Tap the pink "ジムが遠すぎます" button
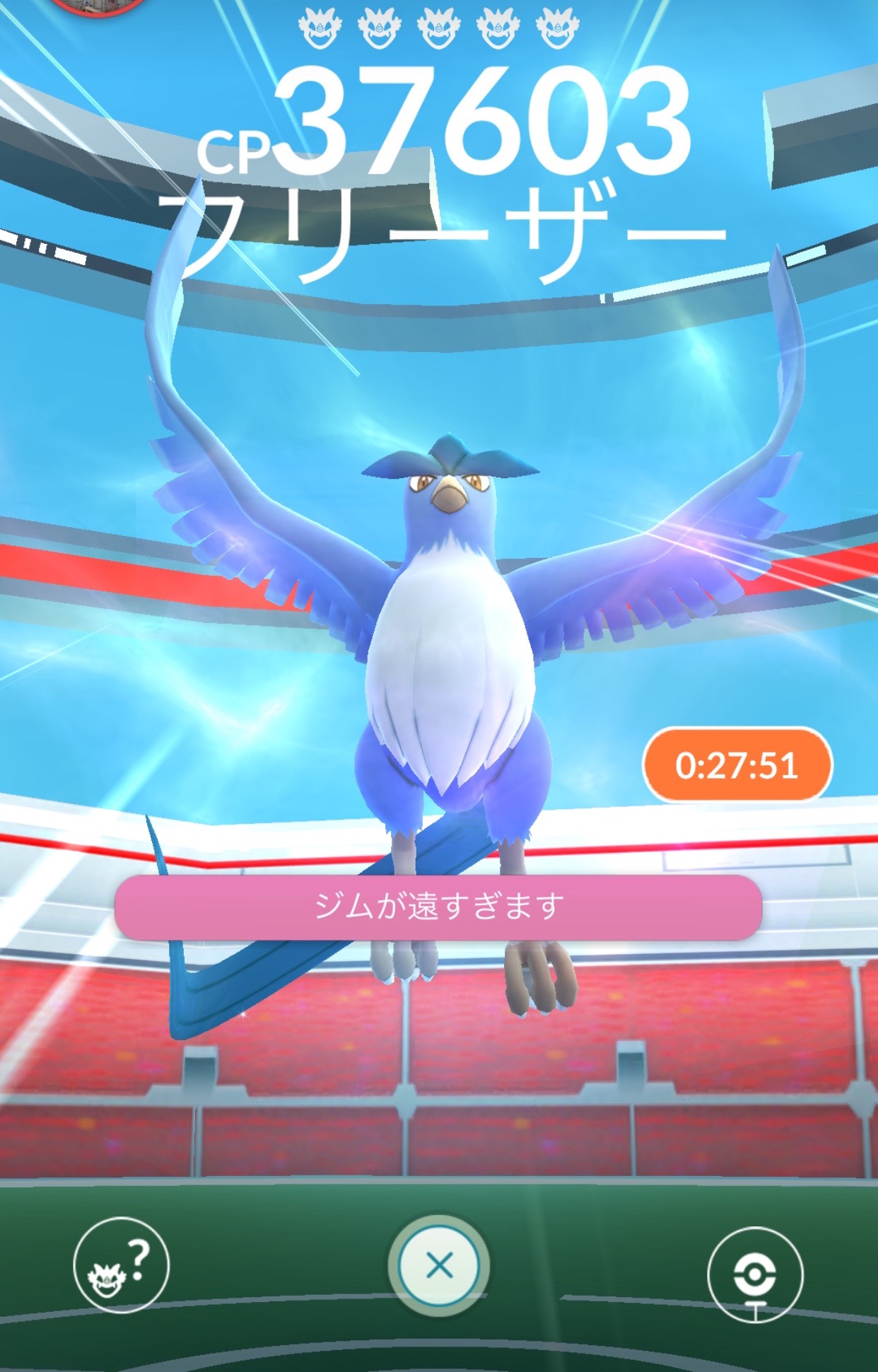The height and width of the screenshot is (1372, 878). 438,907
